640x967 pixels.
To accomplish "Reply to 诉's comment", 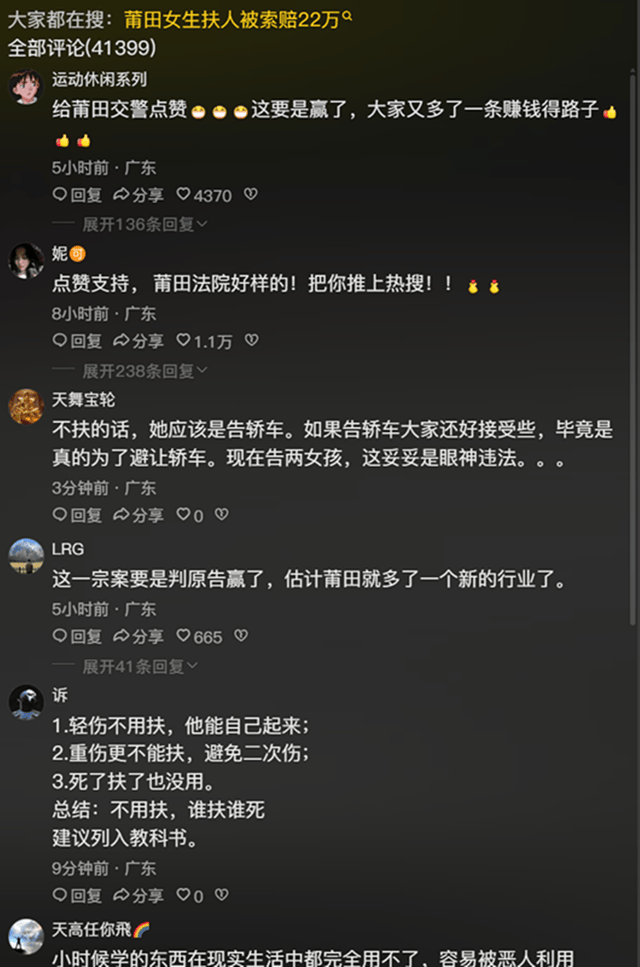I will point(77,896).
